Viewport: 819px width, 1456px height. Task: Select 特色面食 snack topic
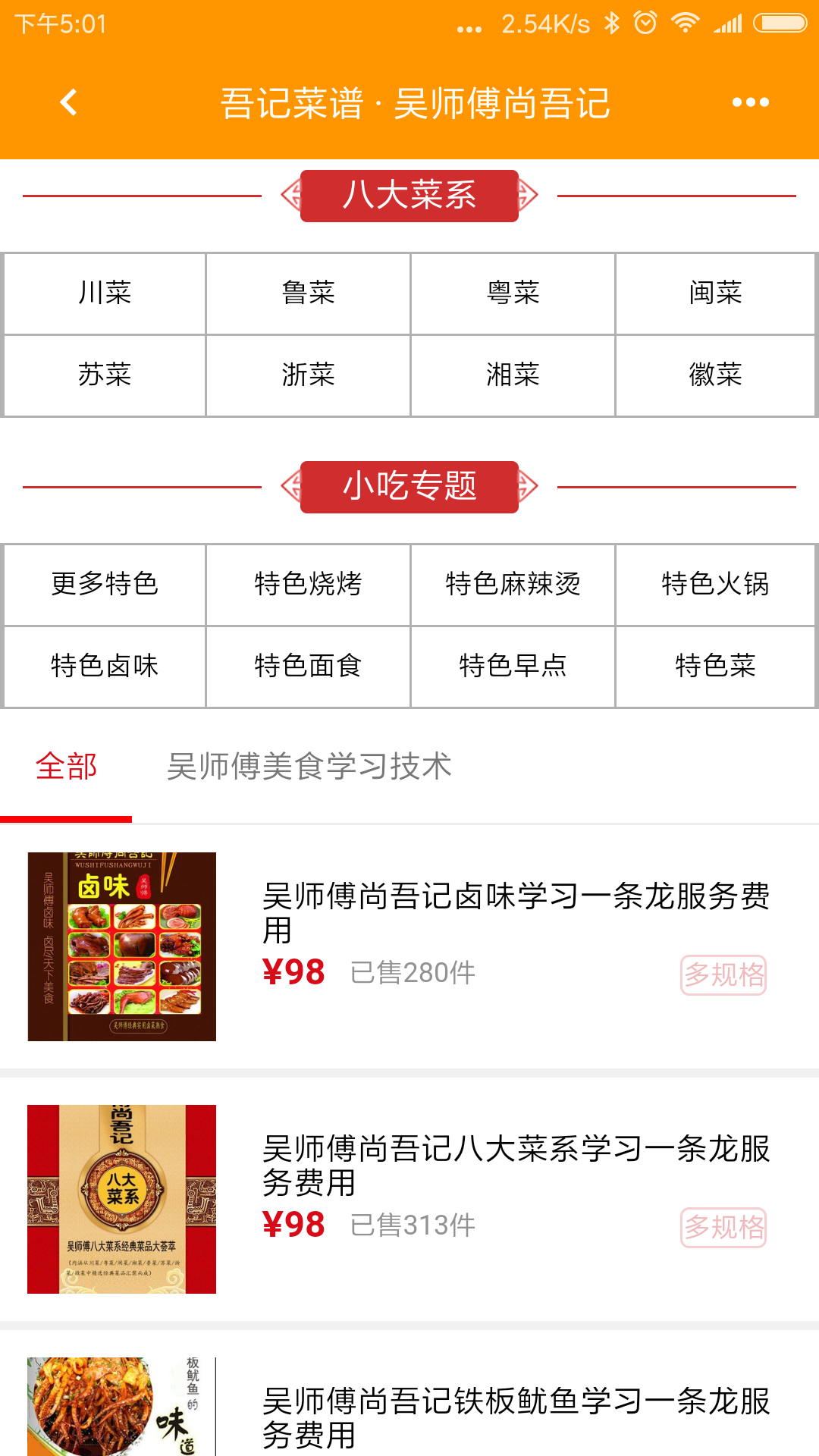tap(308, 666)
